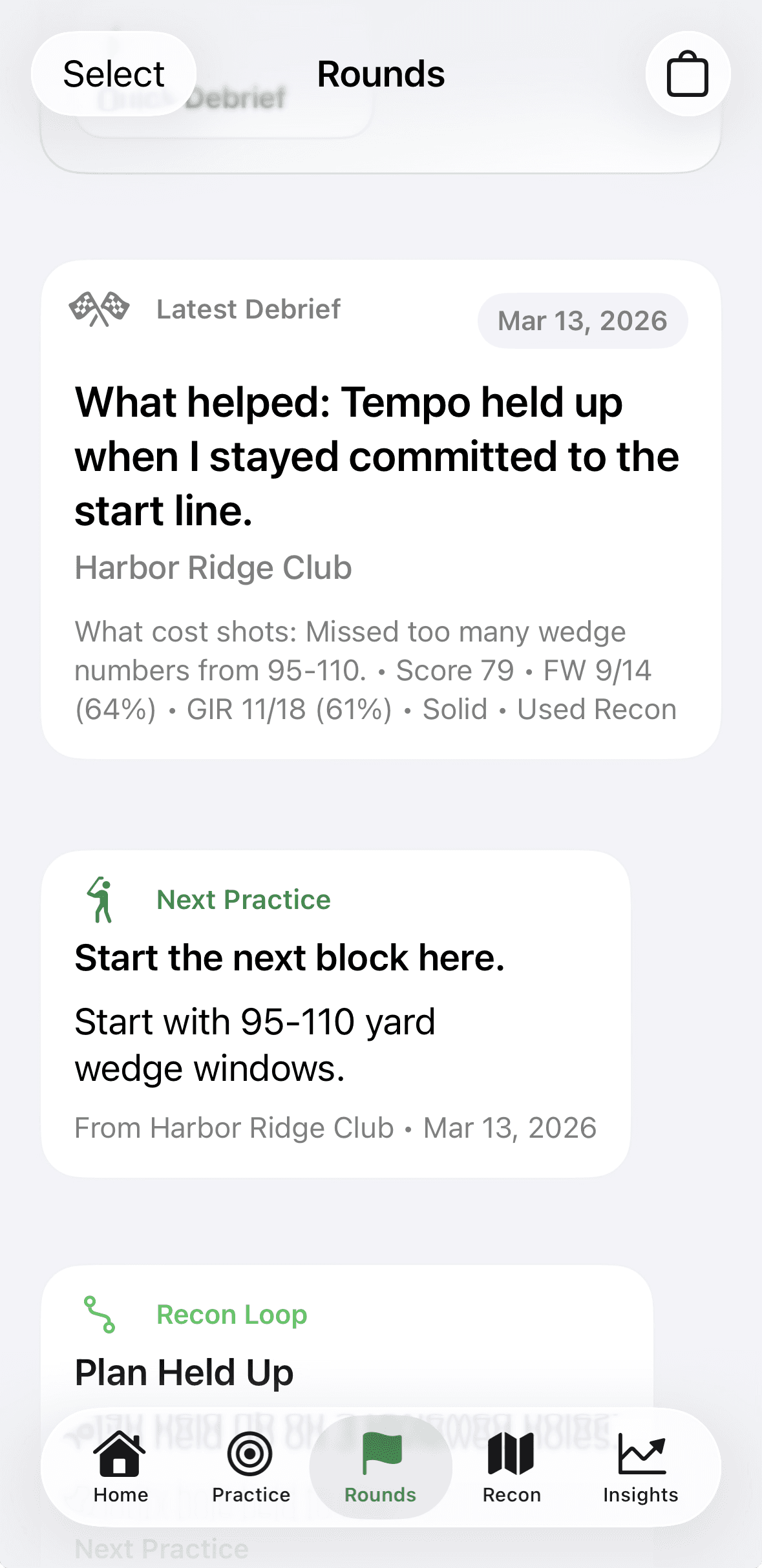Open the Latest Debrief card for Harbor Ridge Club
The width and height of the screenshot is (762, 1568).
[381, 509]
